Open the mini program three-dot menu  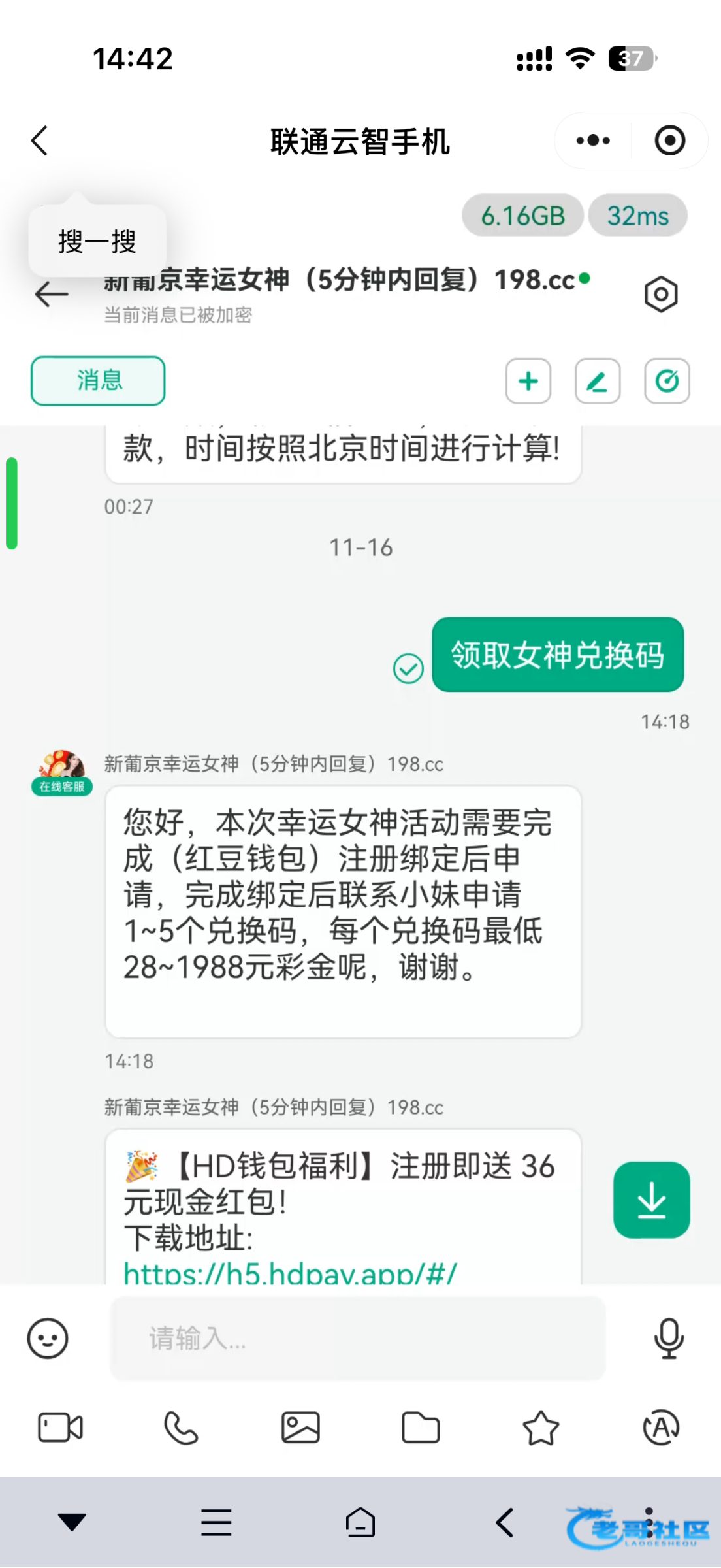click(x=593, y=140)
